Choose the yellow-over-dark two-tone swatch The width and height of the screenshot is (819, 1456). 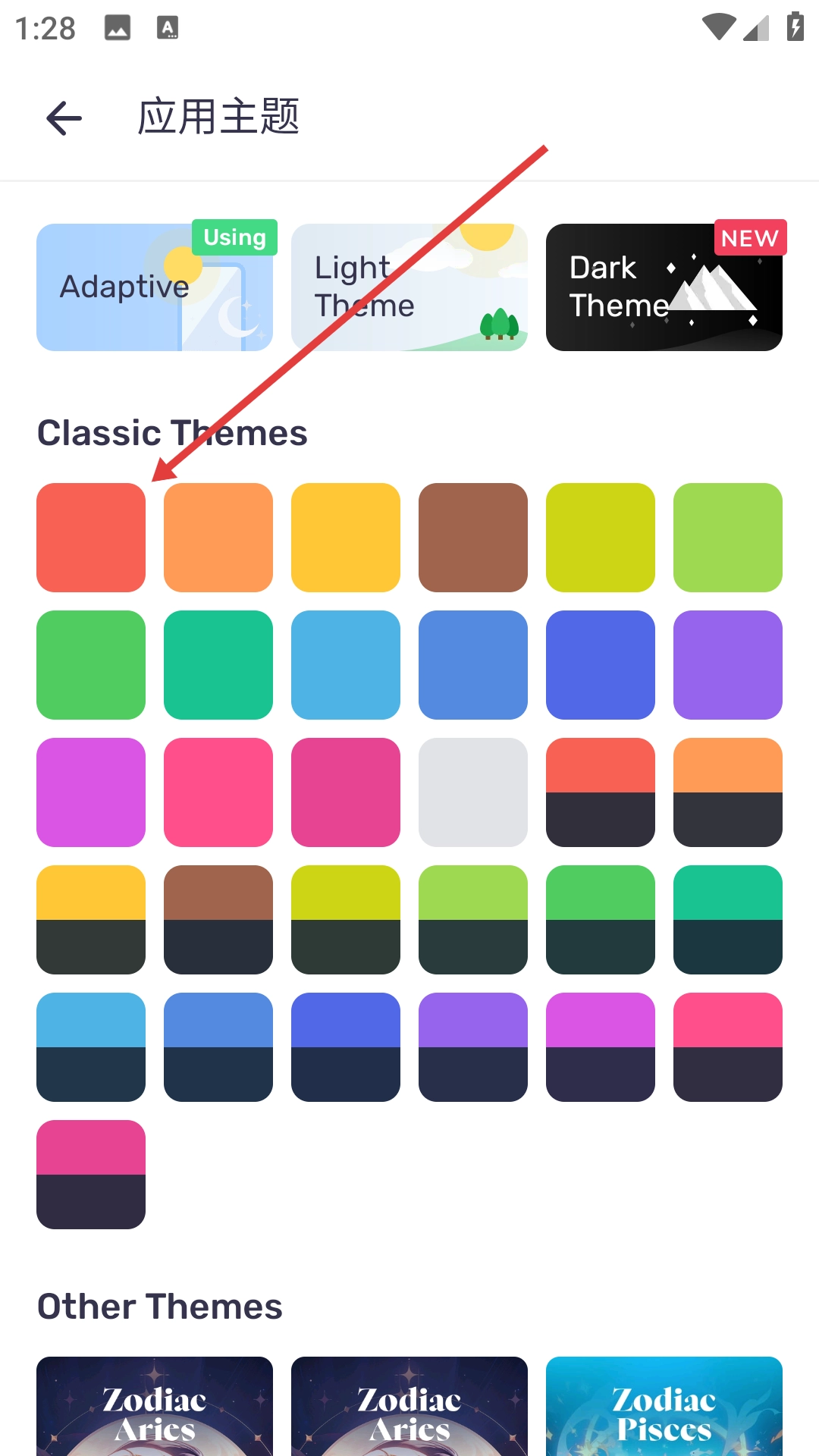tap(91, 920)
